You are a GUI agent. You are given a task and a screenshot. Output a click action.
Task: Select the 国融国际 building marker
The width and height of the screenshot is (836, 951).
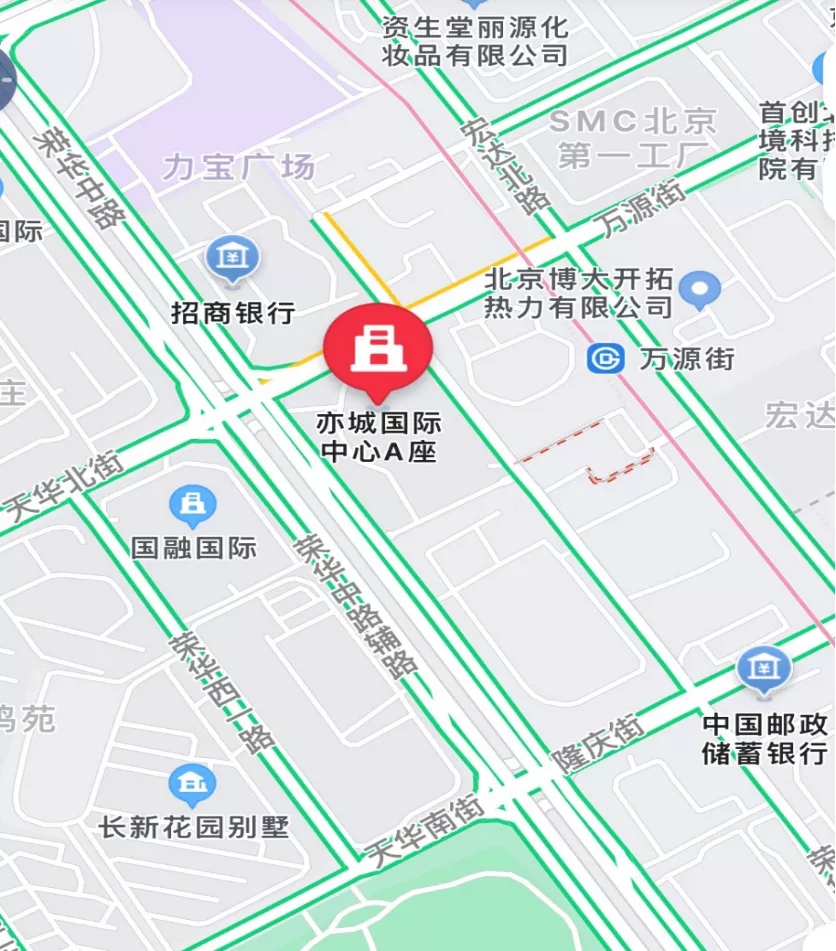tap(193, 505)
